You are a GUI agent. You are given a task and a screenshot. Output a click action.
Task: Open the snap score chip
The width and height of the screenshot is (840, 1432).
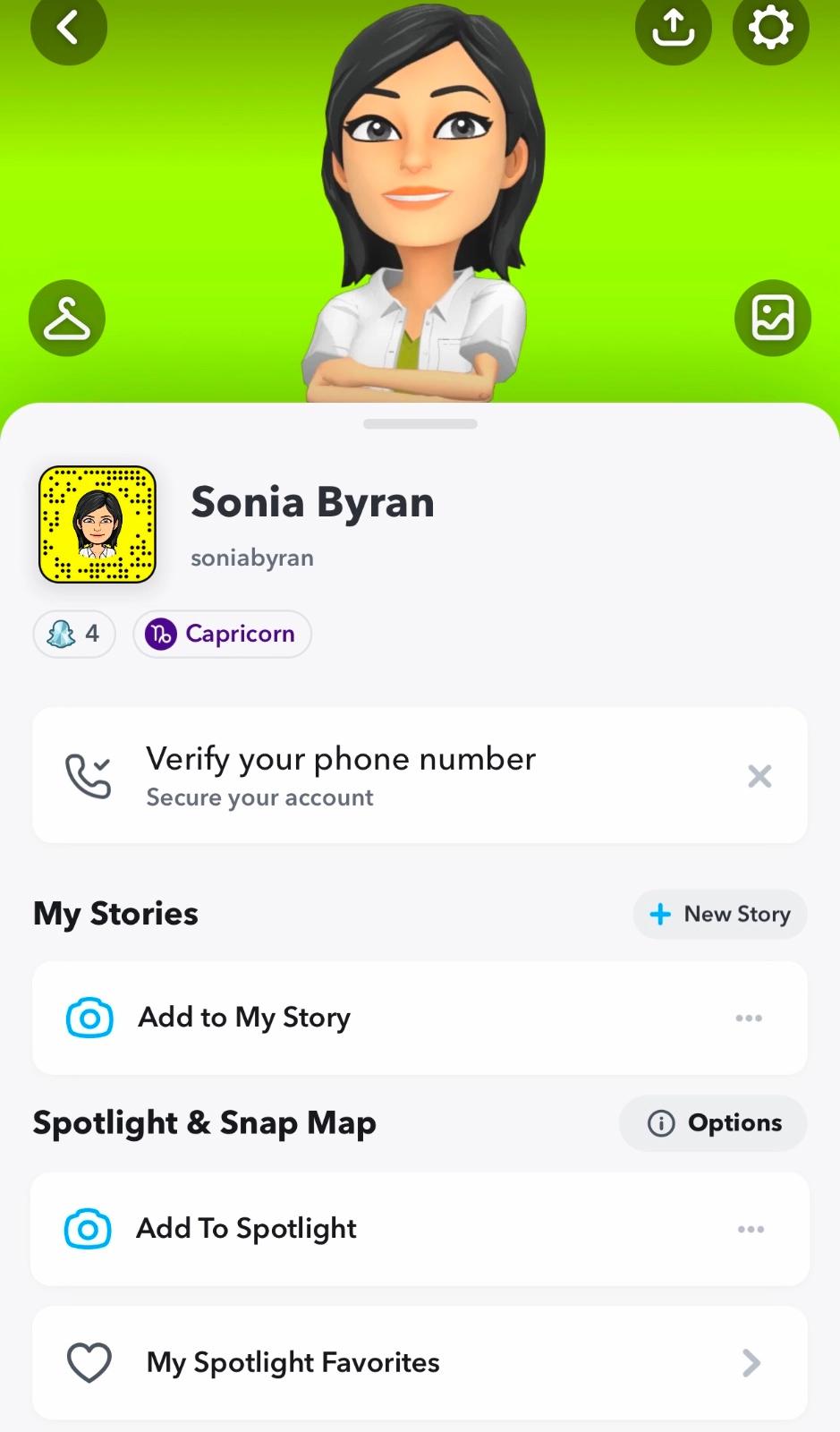pyautogui.click(x=74, y=634)
